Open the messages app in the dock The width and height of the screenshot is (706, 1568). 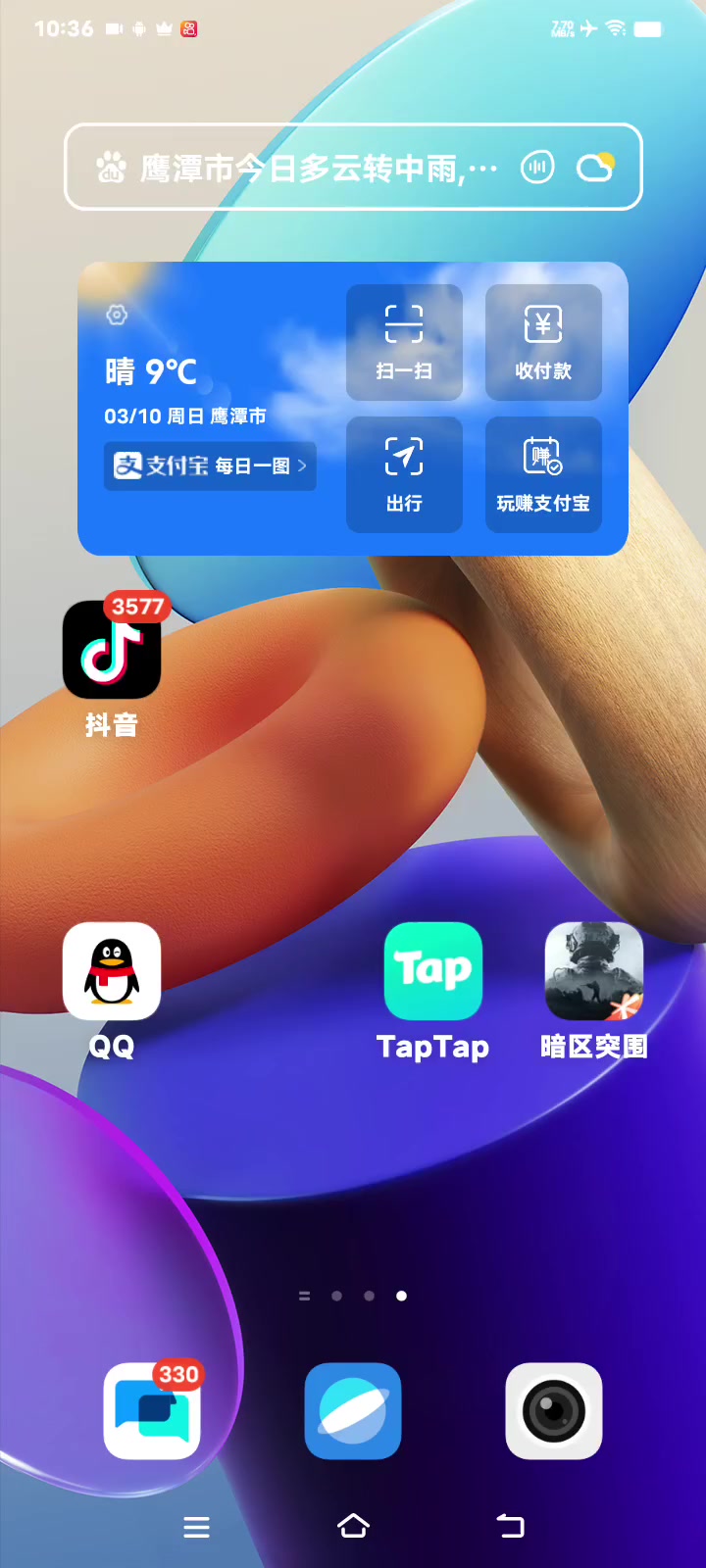(152, 1411)
